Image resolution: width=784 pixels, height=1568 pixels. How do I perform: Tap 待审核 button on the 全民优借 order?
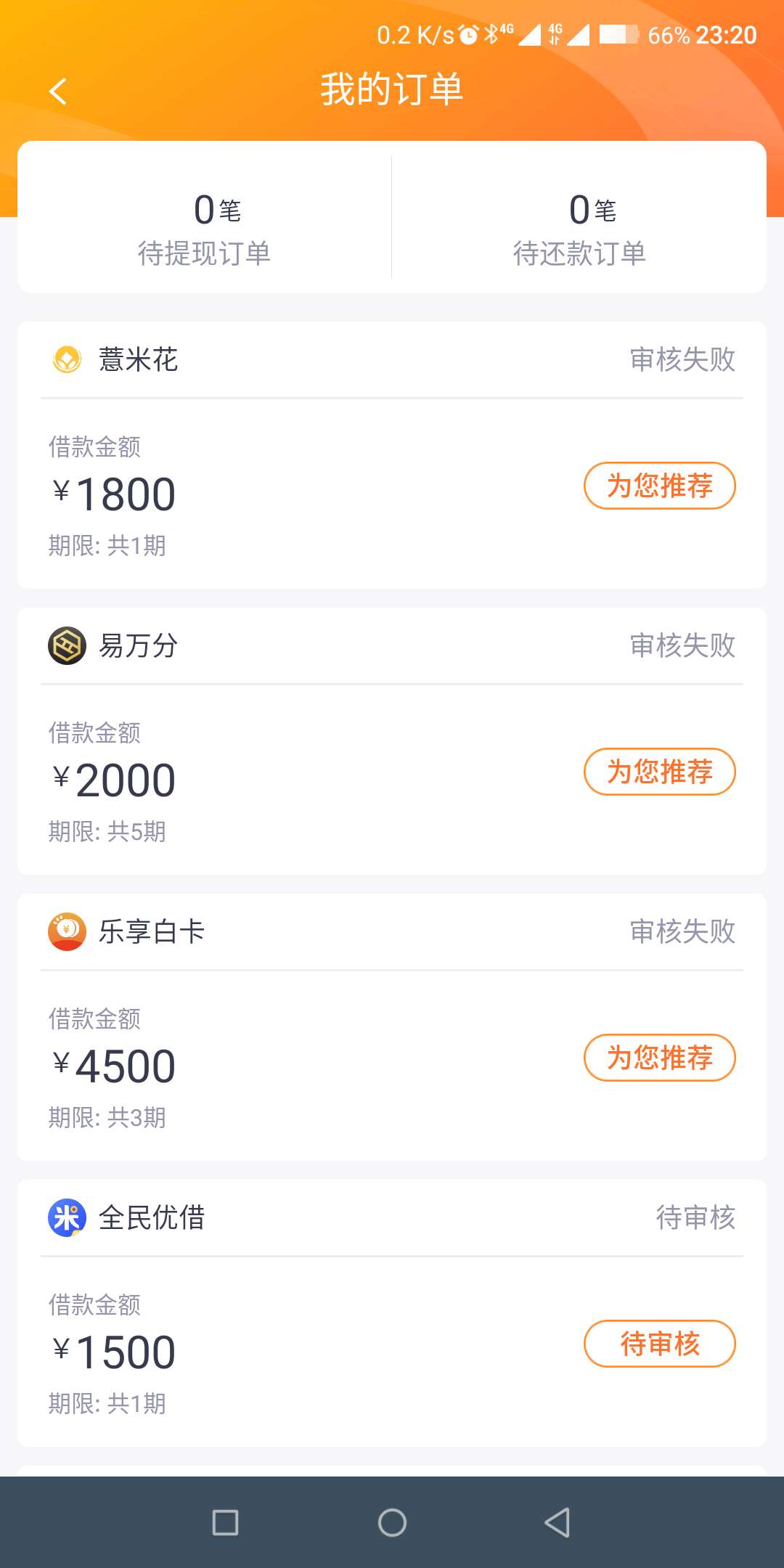pyautogui.click(x=659, y=1344)
